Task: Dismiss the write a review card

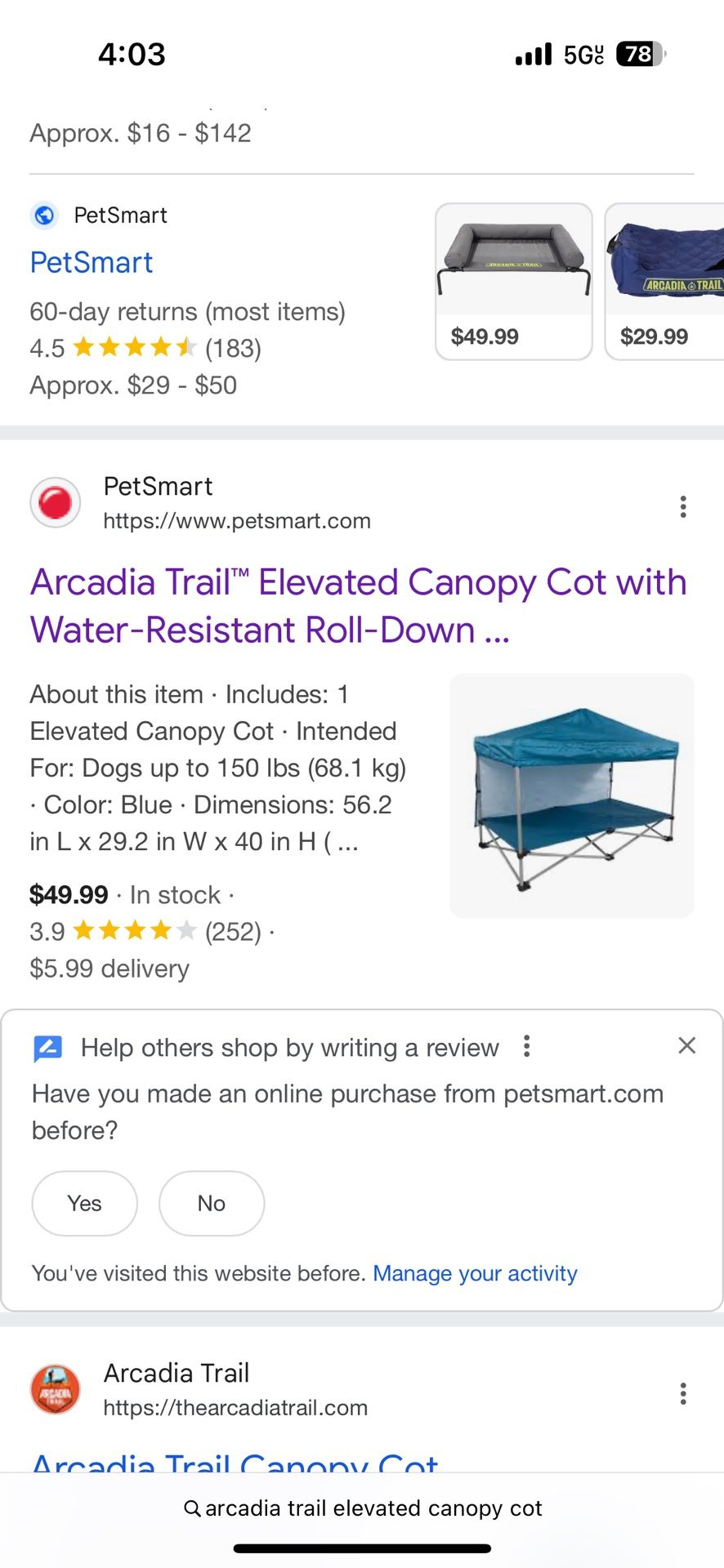Action: pos(687,1045)
